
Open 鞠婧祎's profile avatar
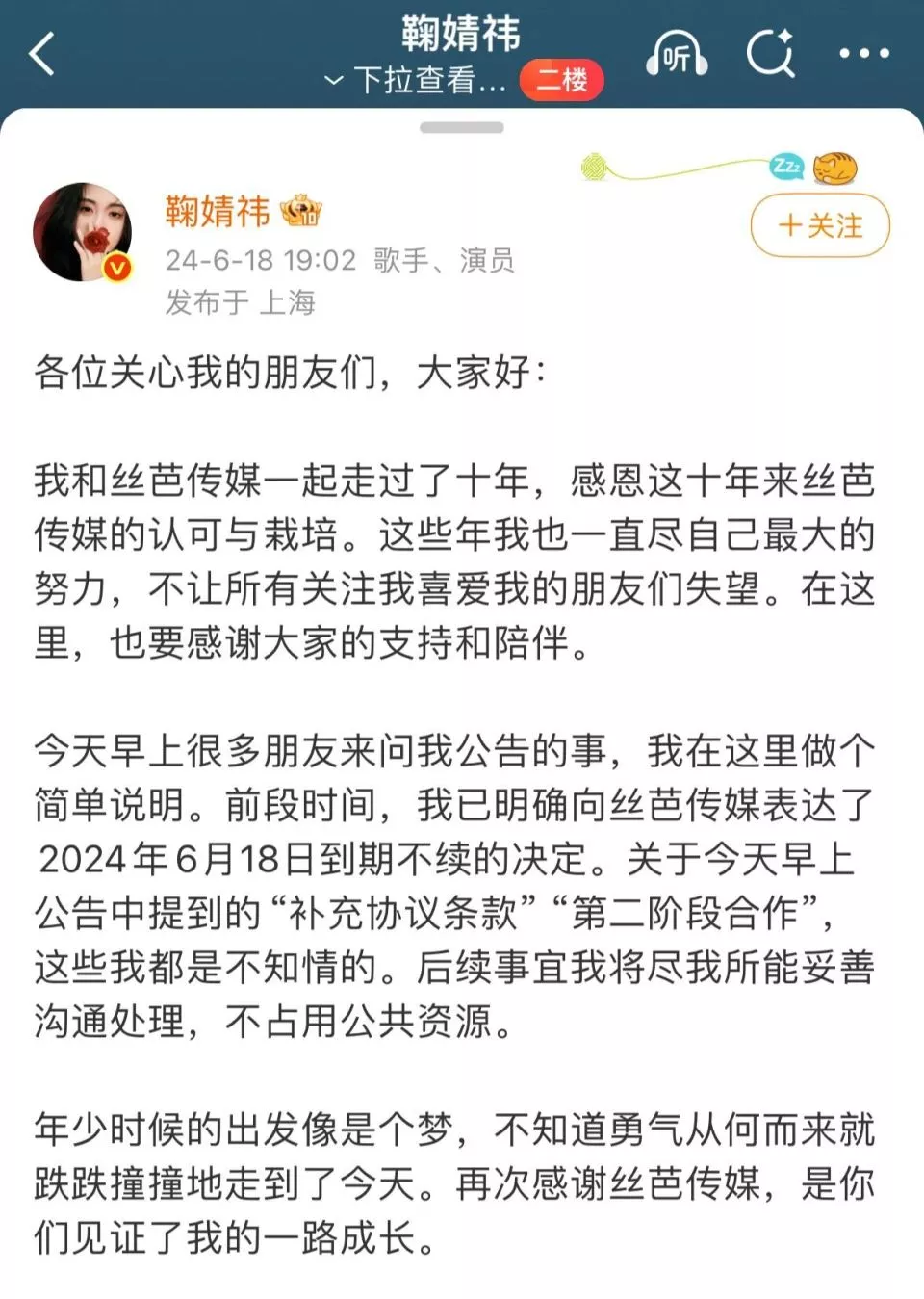click(82, 231)
